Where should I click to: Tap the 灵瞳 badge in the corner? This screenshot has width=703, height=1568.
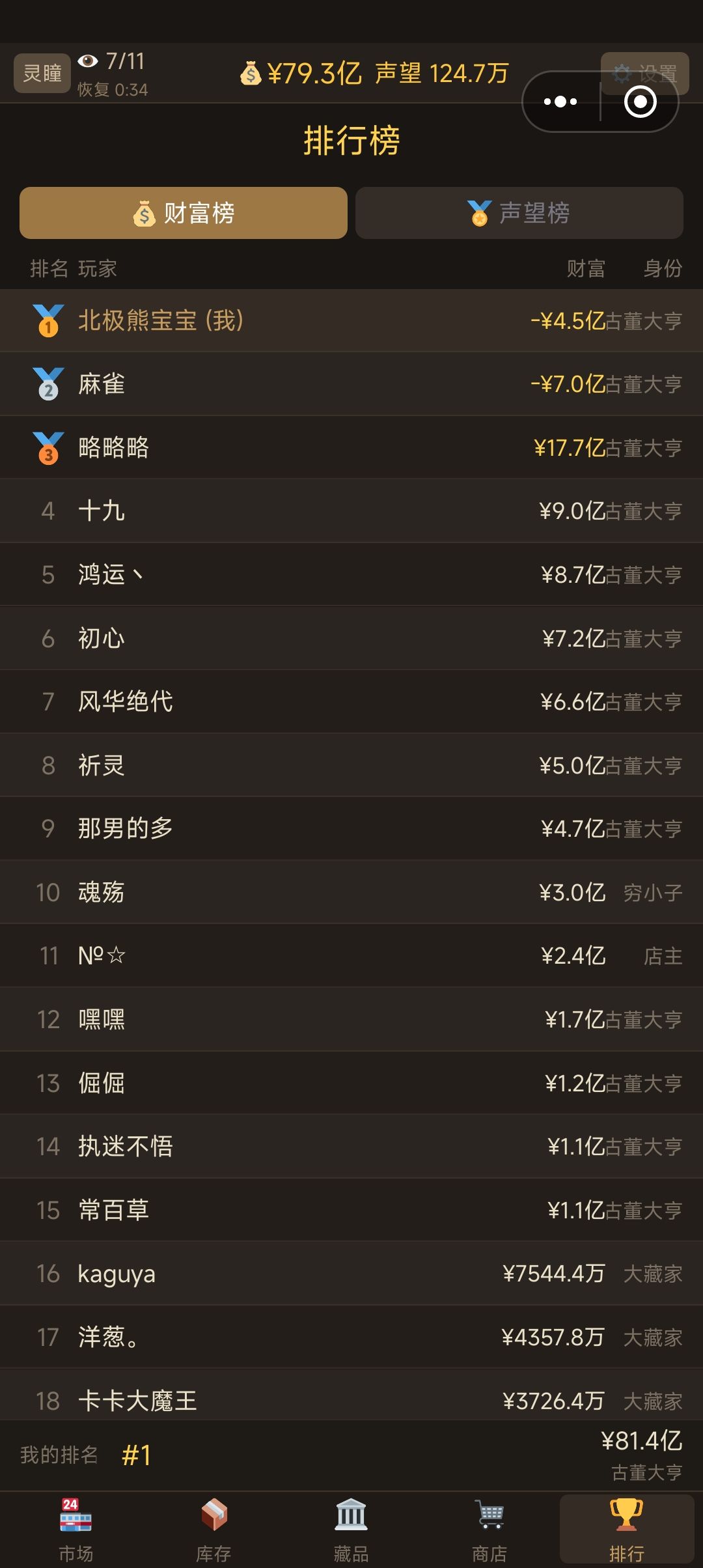click(42, 74)
